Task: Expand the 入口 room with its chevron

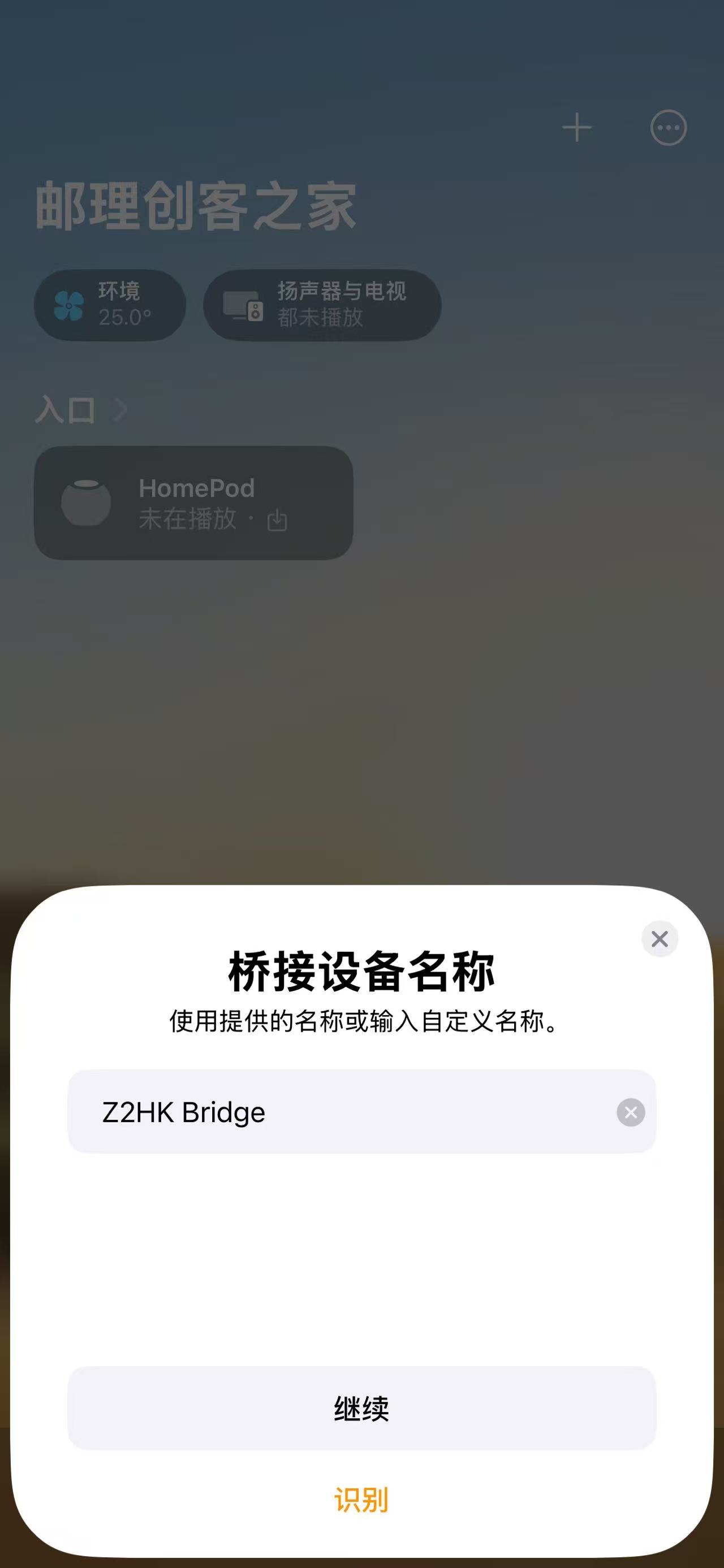Action: [120, 409]
